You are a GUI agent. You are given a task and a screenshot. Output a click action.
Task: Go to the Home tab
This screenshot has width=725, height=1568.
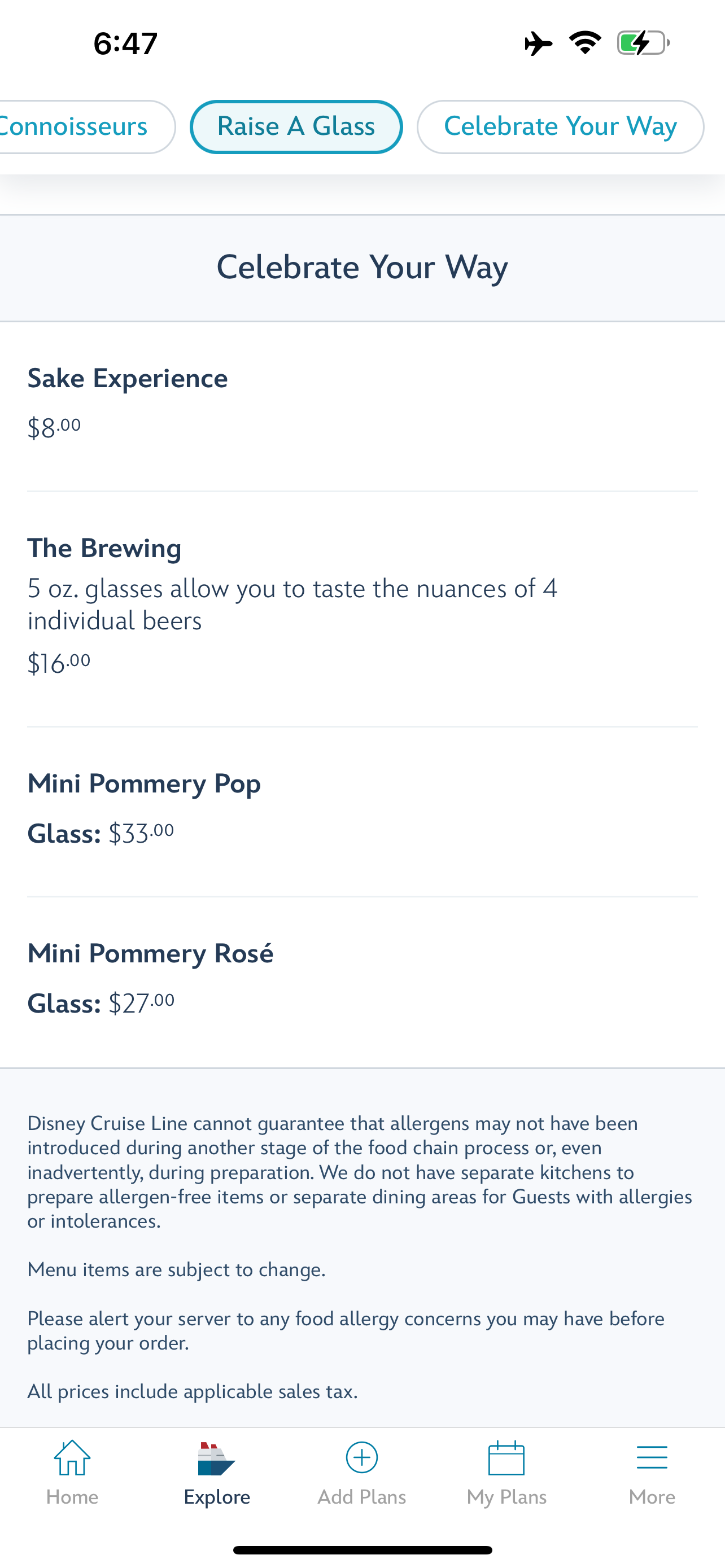pos(72,1472)
